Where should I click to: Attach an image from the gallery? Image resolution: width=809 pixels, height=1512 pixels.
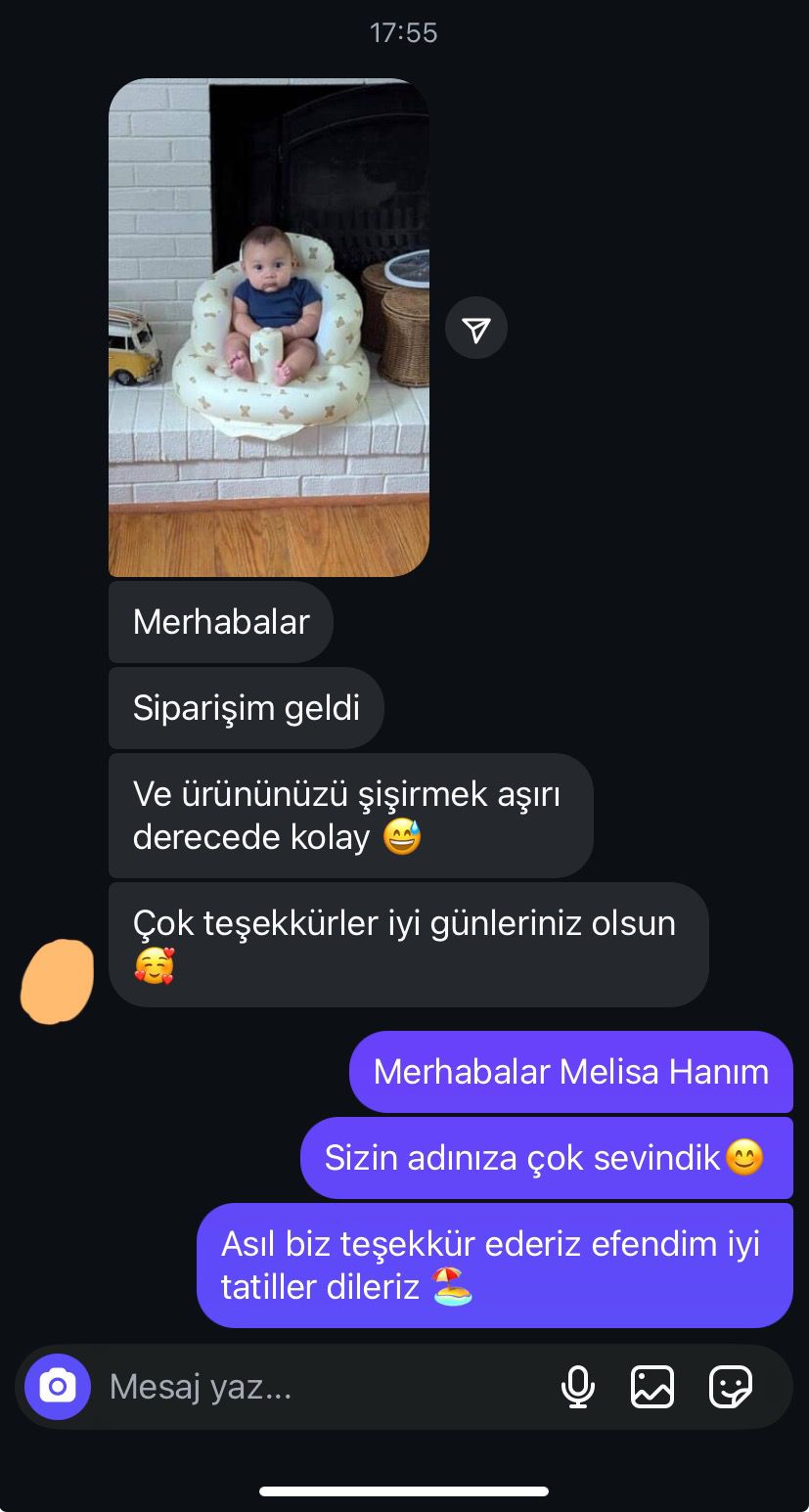point(652,1386)
